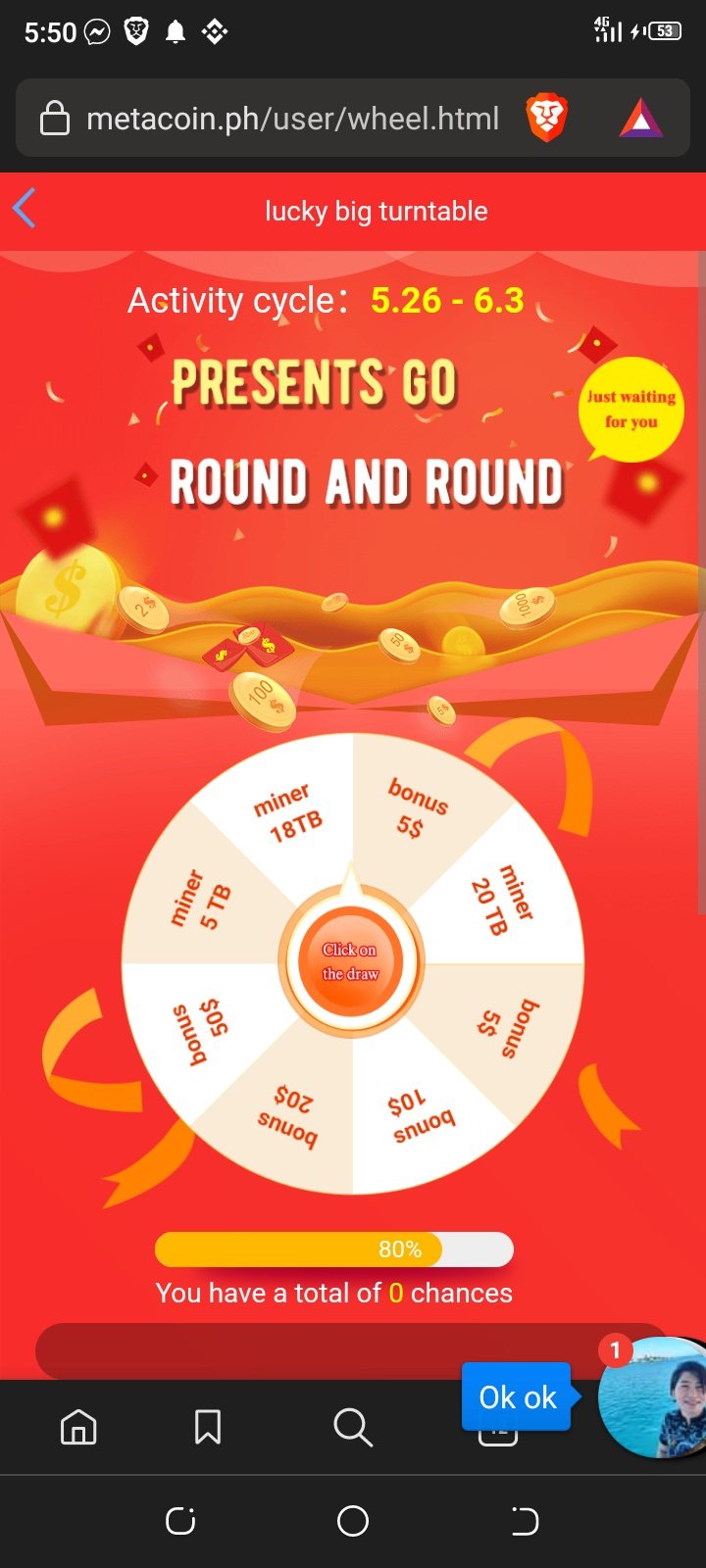The image size is (706, 1568).
Task: Open the recent apps view
Action: click(x=180, y=1521)
